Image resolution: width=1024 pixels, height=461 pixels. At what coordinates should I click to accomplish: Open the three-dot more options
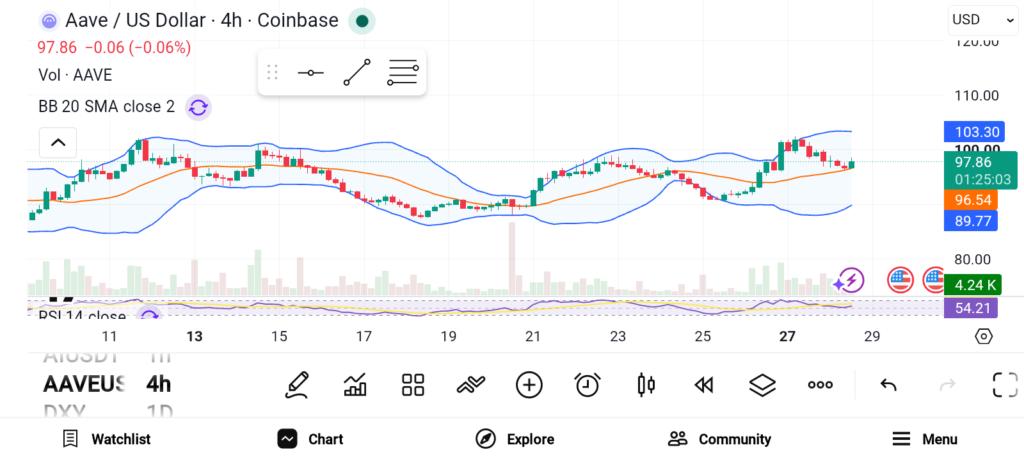click(820, 385)
